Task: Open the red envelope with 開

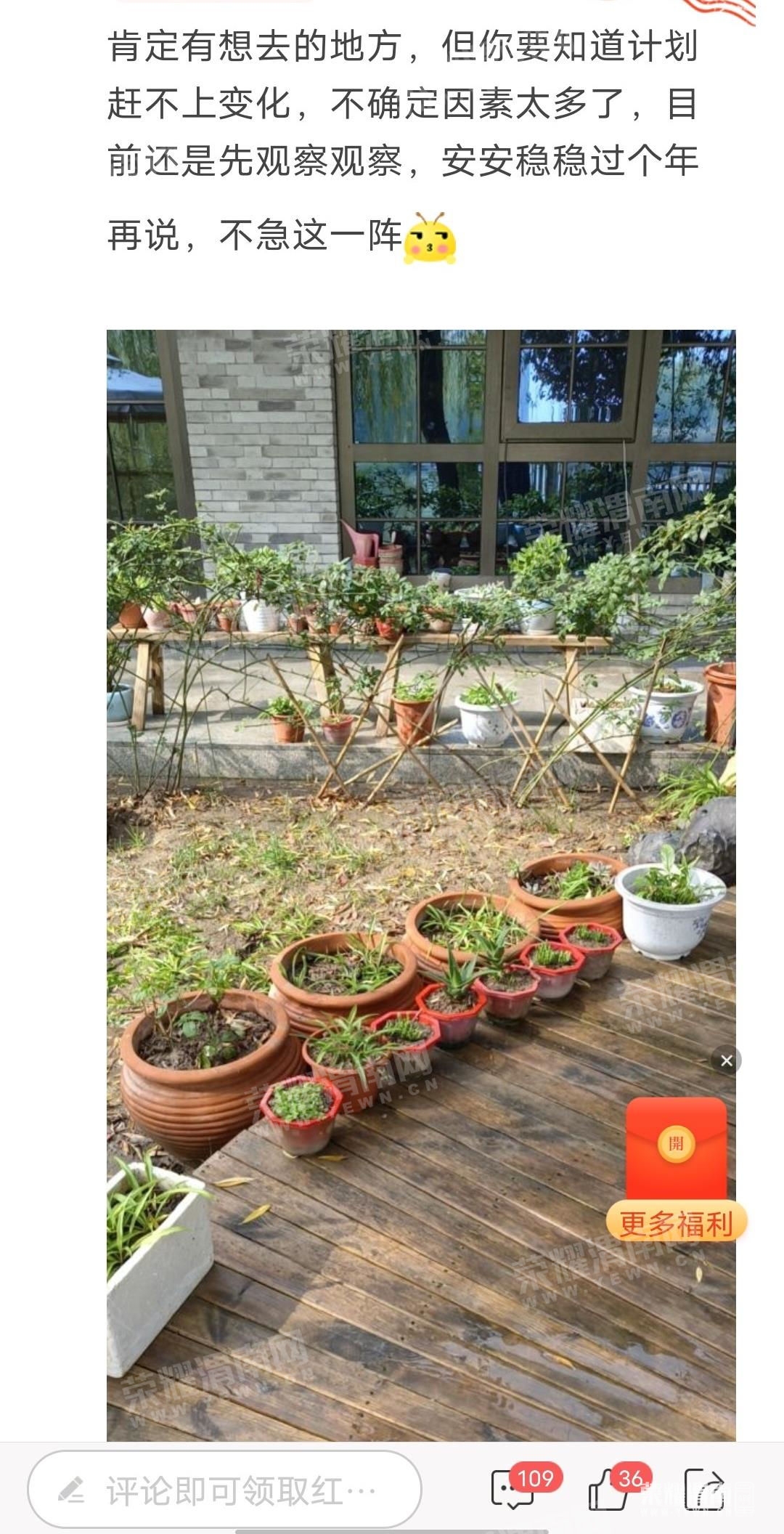Action: 676,1144
